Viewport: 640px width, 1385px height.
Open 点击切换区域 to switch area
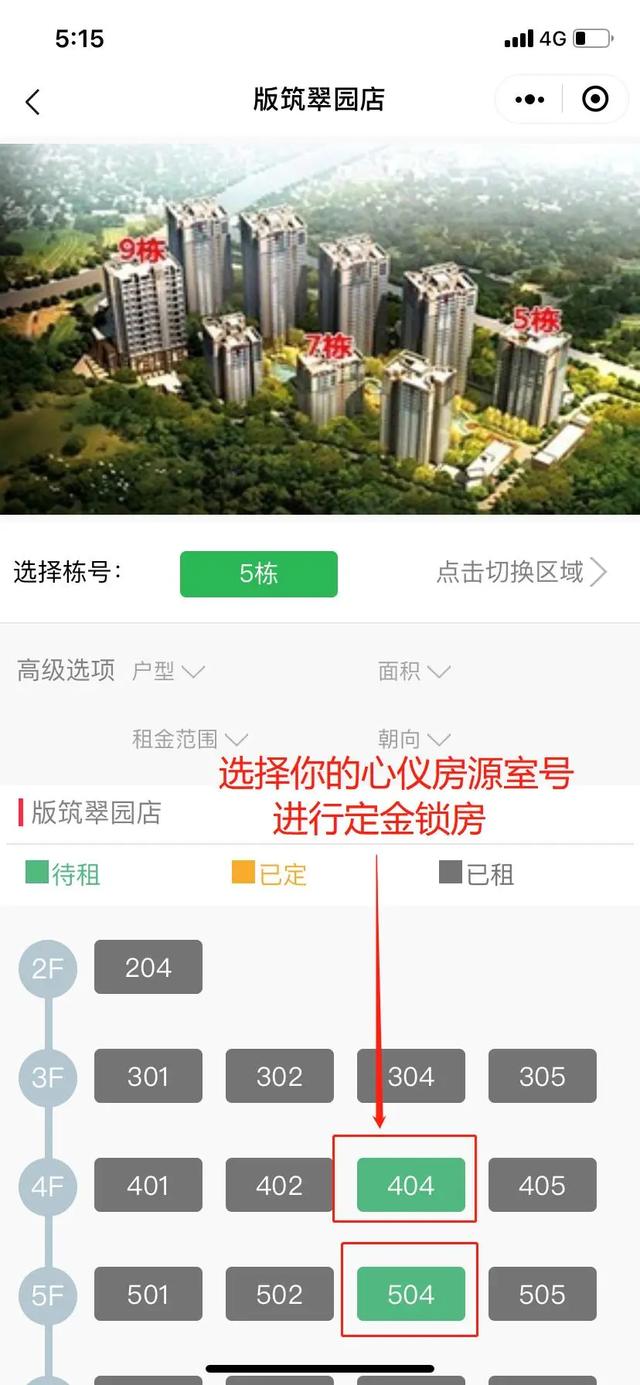521,572
